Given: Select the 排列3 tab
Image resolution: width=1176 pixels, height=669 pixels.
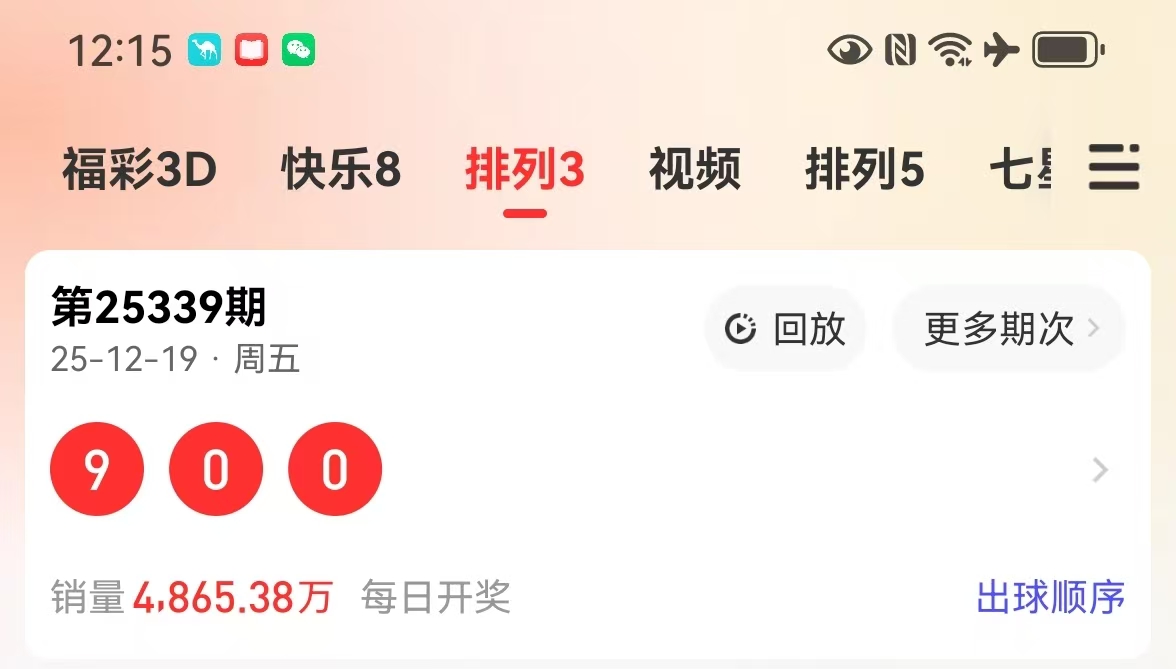Looking at the screenshot, I should point(525,170).
